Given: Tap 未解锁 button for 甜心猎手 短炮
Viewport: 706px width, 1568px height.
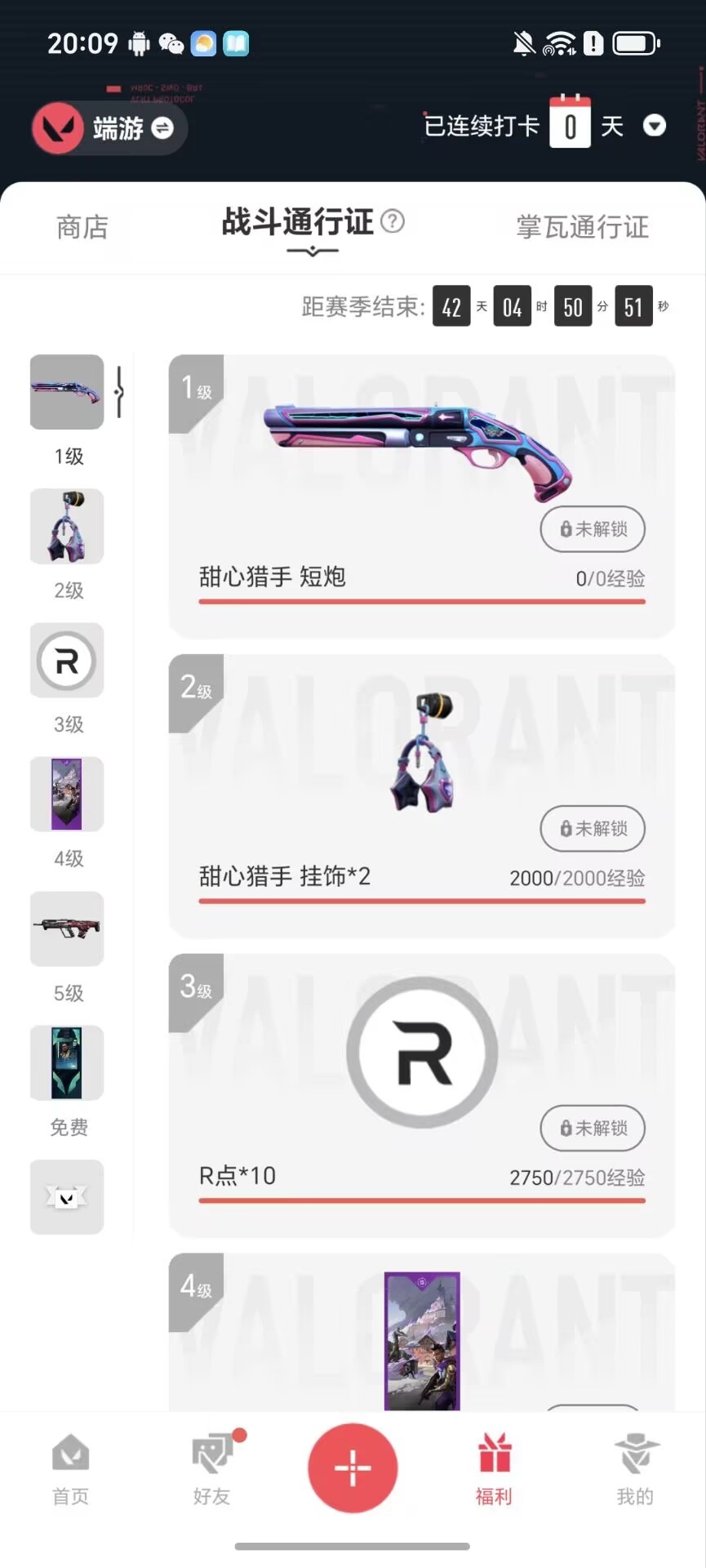Looking at the screenshot, I should click(593, 529).
